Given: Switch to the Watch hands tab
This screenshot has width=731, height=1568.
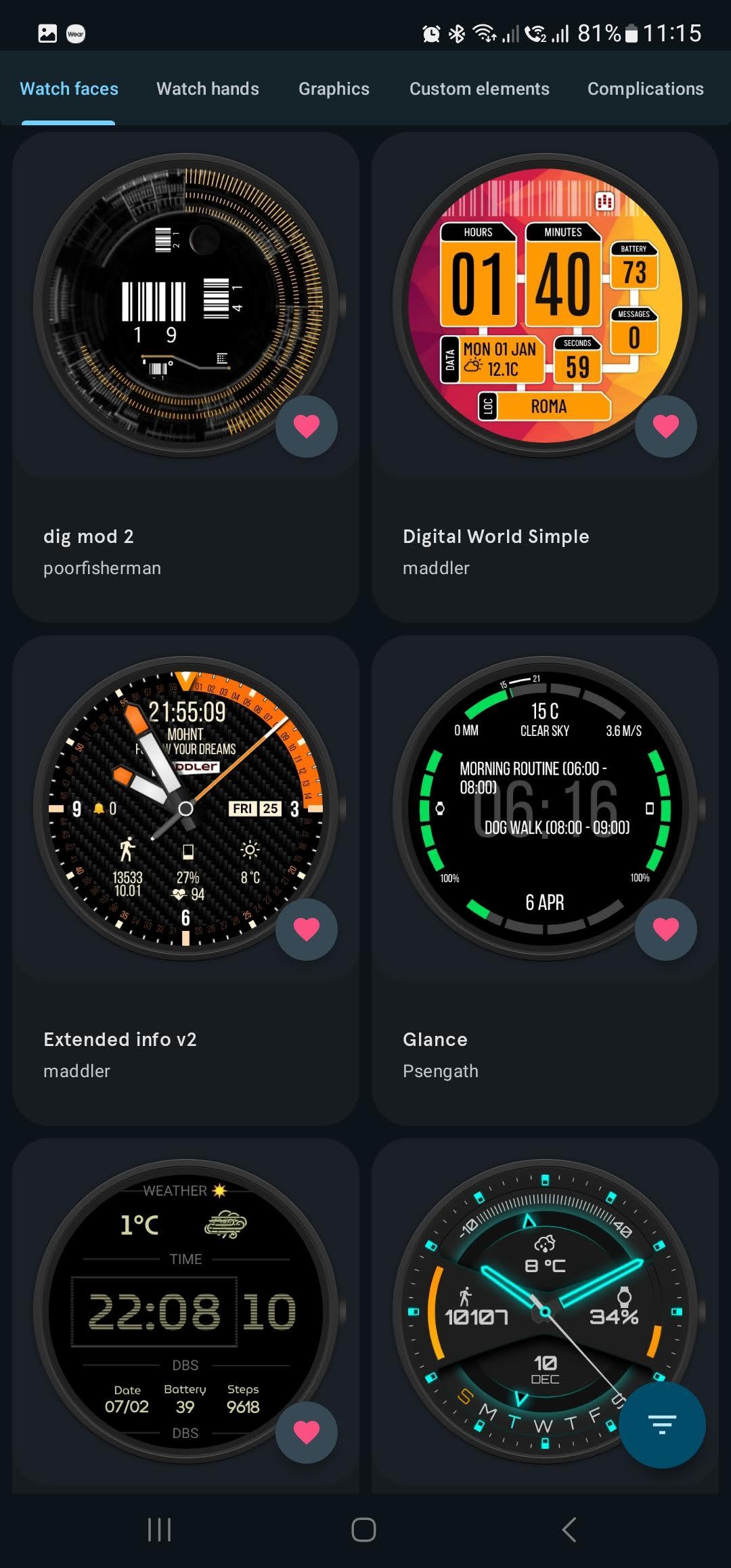Looking at the screenshot, I should click(x=207, y=89).
